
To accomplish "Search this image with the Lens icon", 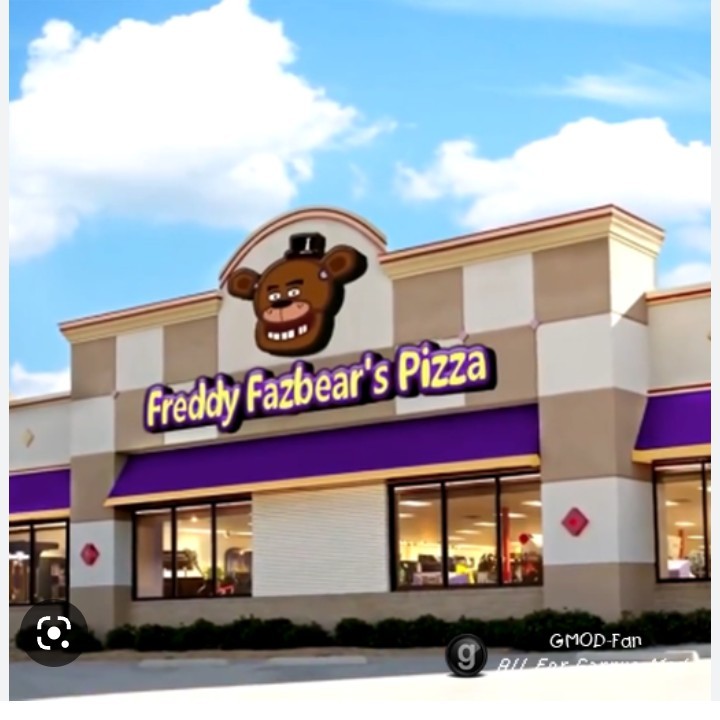I will point(53,633).
